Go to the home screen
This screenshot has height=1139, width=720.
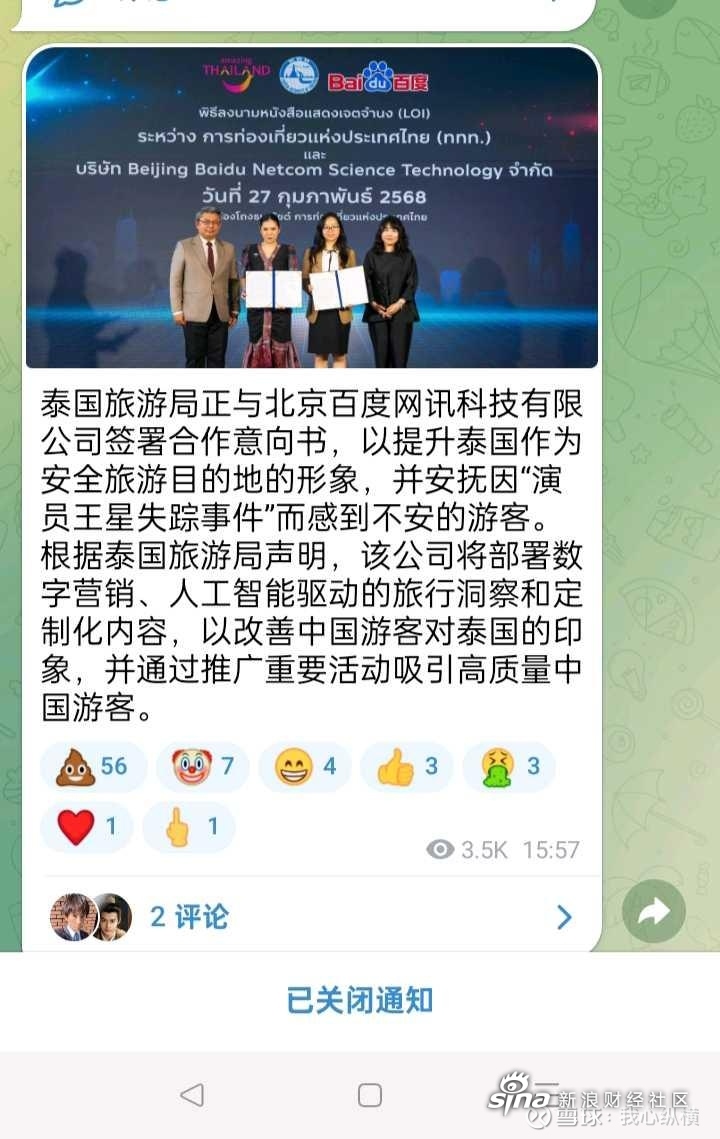pyautogui.click(x=369, y=1095)
